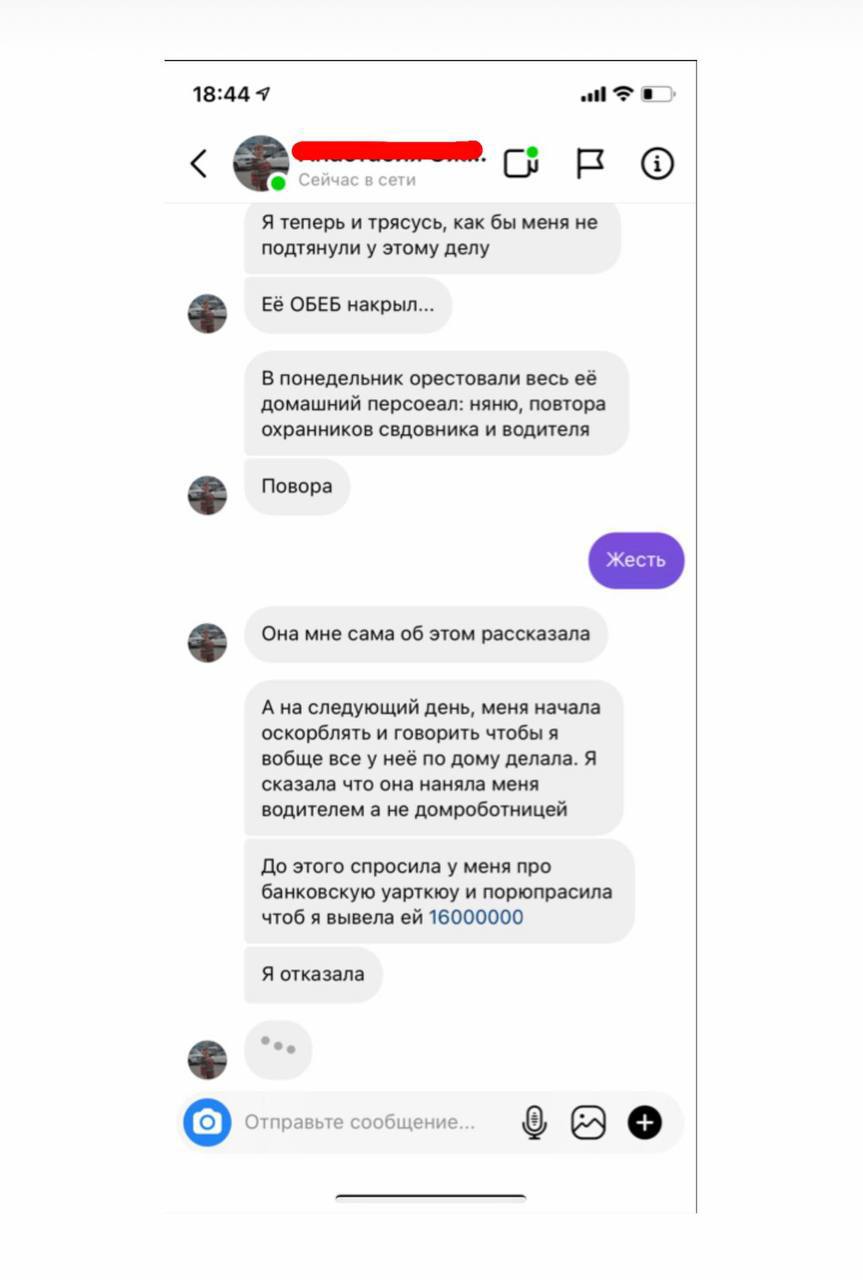Tap the 16000000 number link

476,917
